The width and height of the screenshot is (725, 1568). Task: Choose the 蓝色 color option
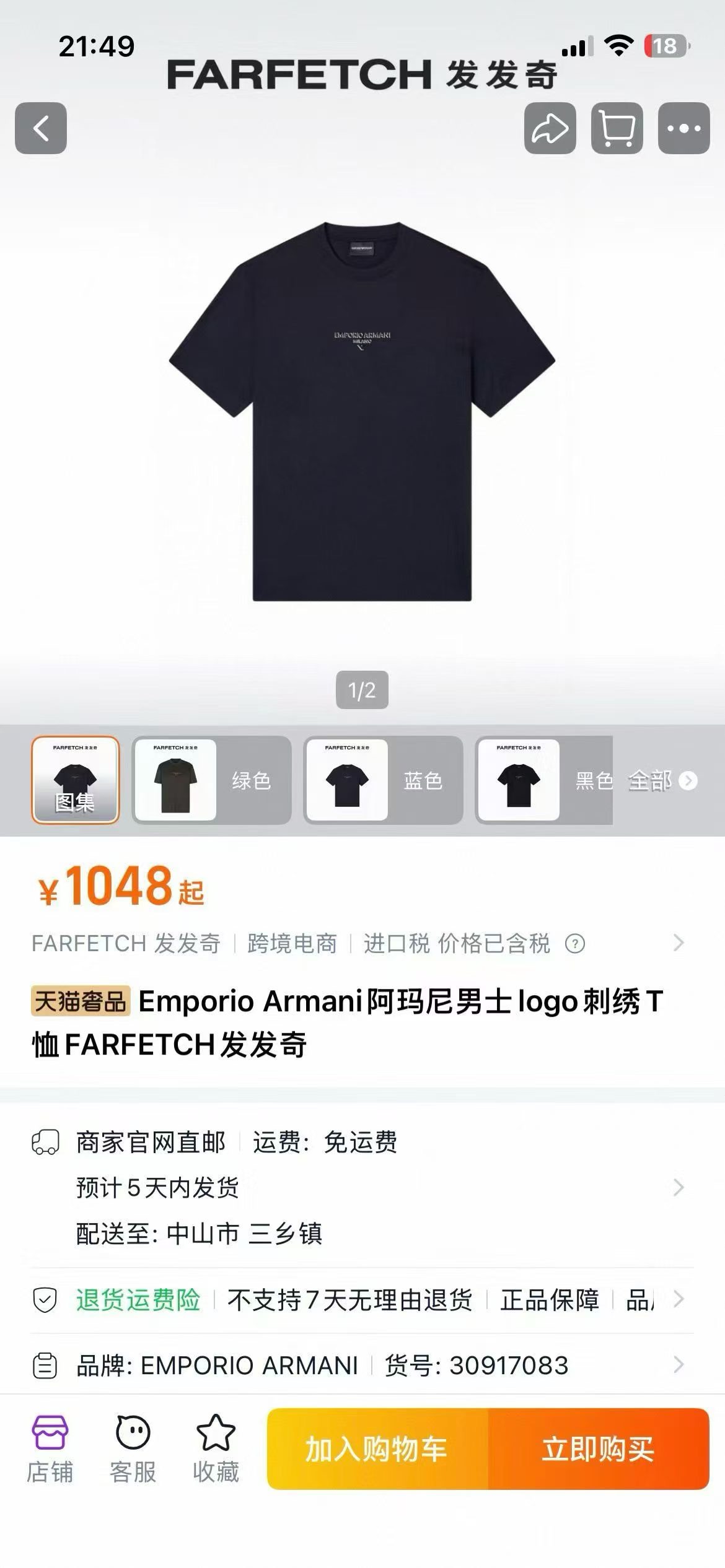coord(383,780)
